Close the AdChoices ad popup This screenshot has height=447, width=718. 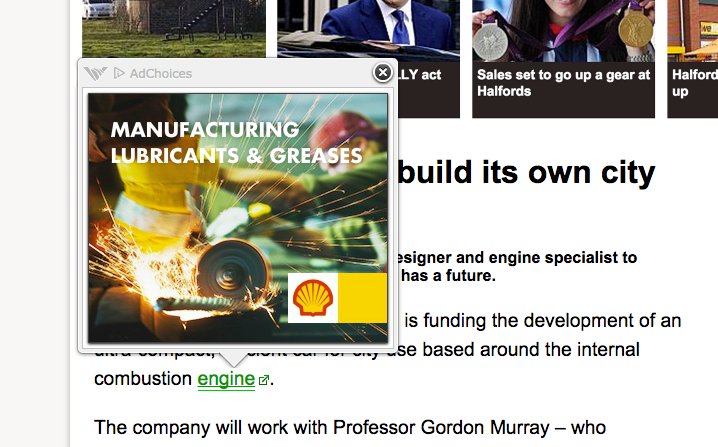click(x=382, y=73)
